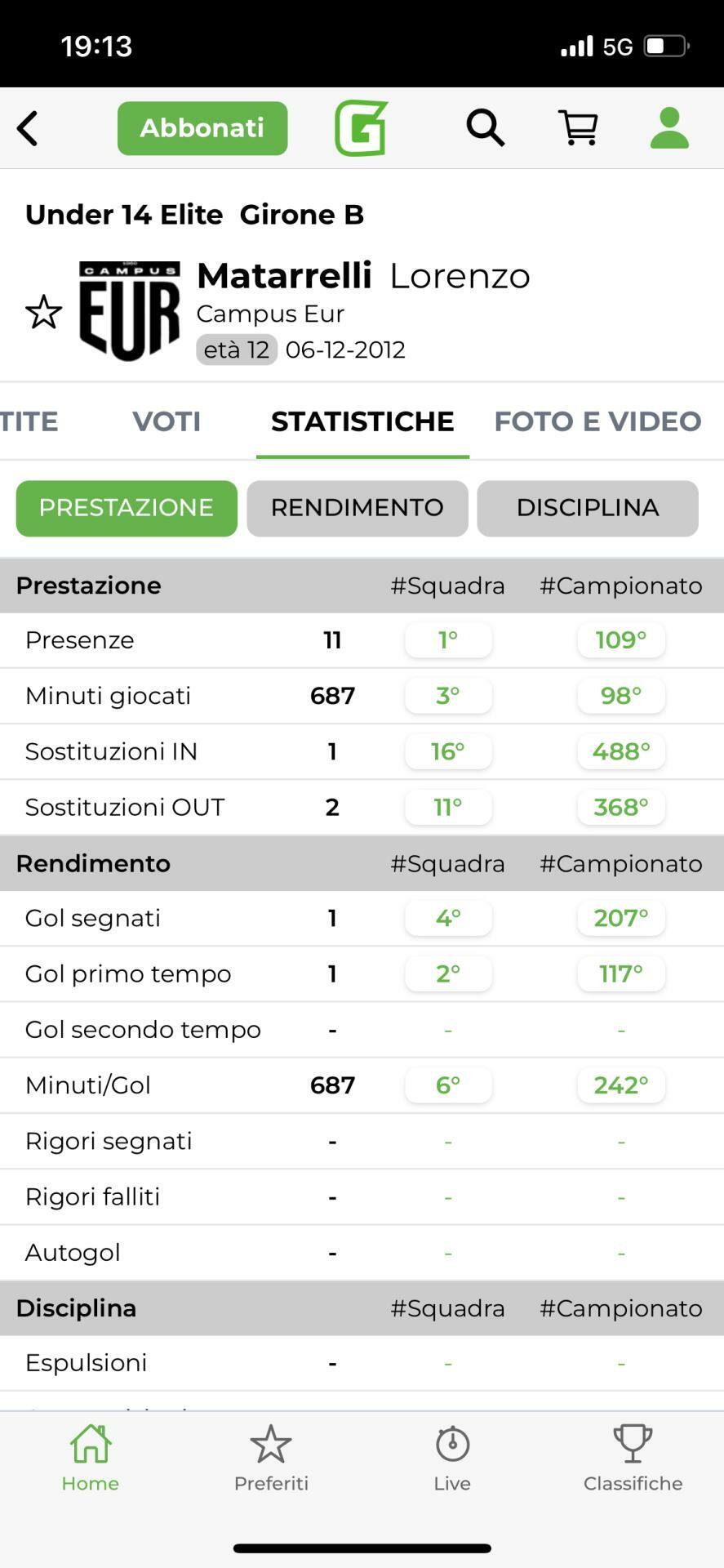
Task: Go to Home in the bottom bar
Action: pos(91,1459)
